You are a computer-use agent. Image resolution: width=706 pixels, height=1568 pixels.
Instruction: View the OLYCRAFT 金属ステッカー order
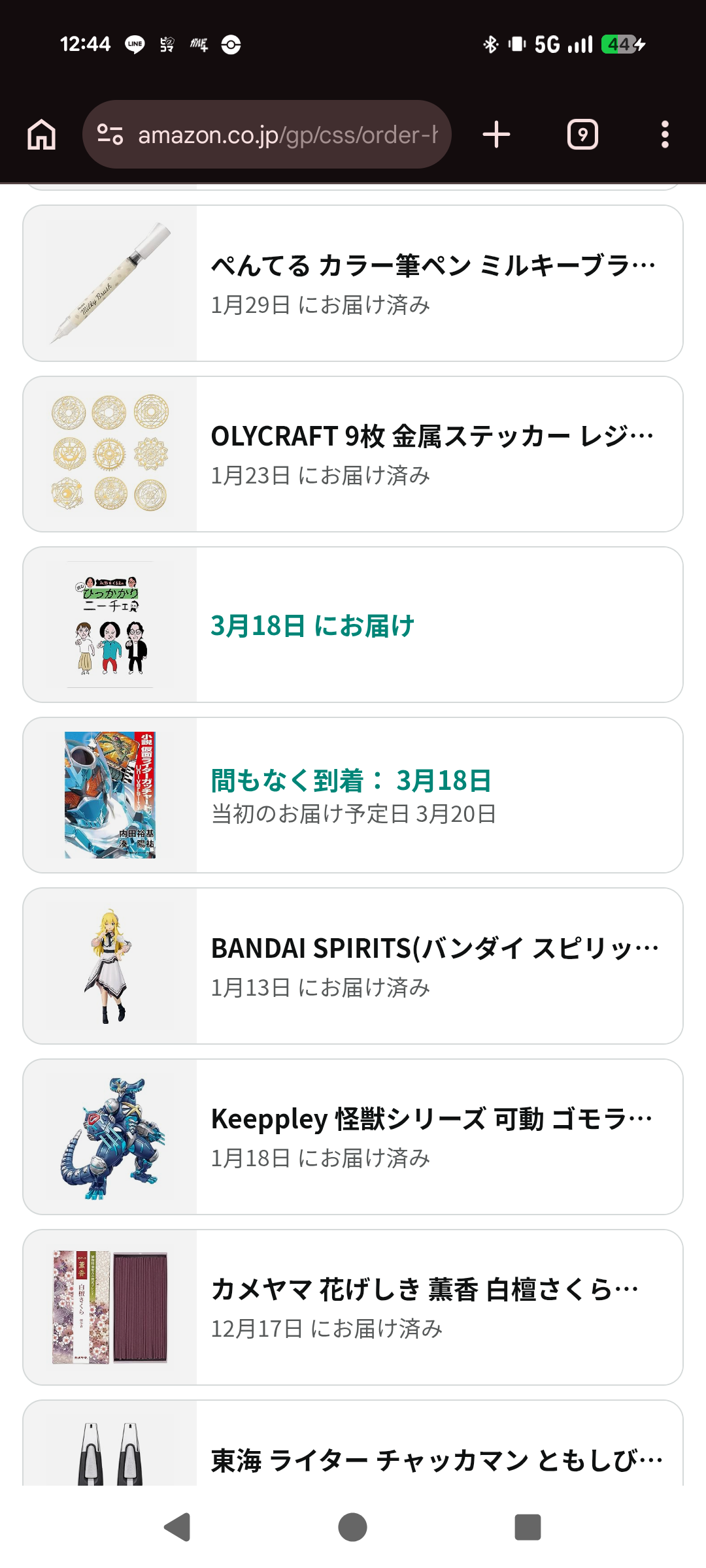(353, 454)
